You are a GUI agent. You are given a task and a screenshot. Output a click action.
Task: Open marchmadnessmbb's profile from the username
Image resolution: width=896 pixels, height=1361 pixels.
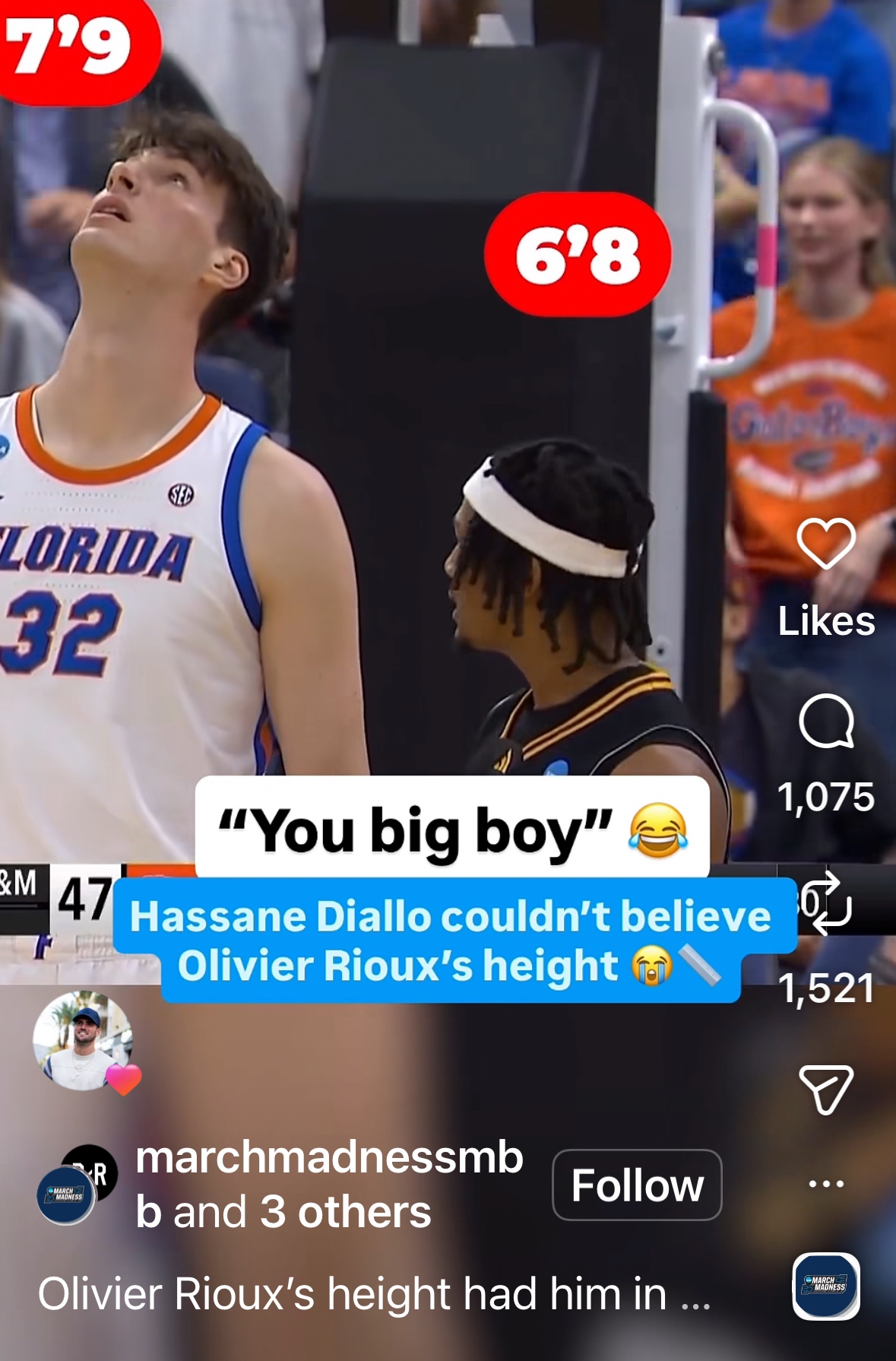pyautogui.click(x=328, y=1158)
